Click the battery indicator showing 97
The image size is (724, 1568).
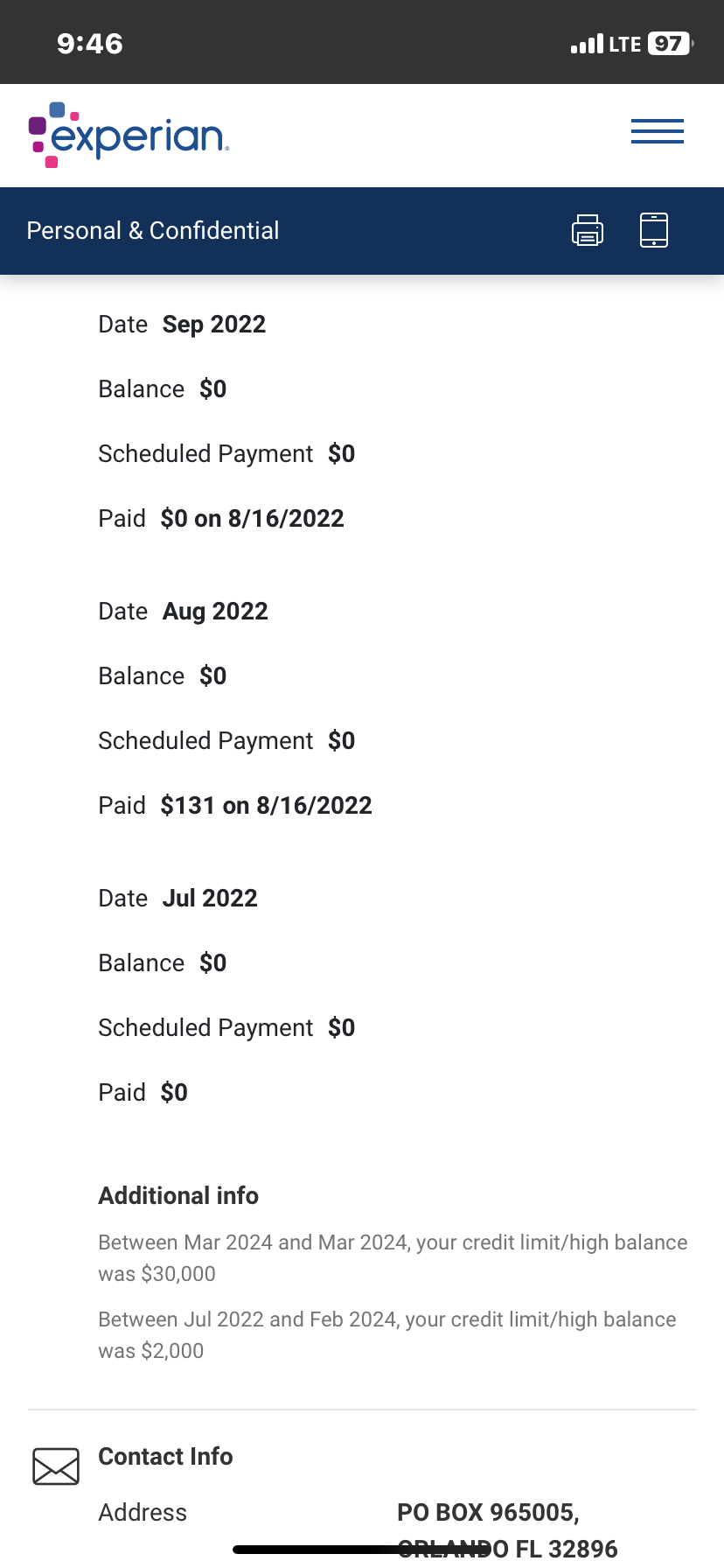point(668,43)
